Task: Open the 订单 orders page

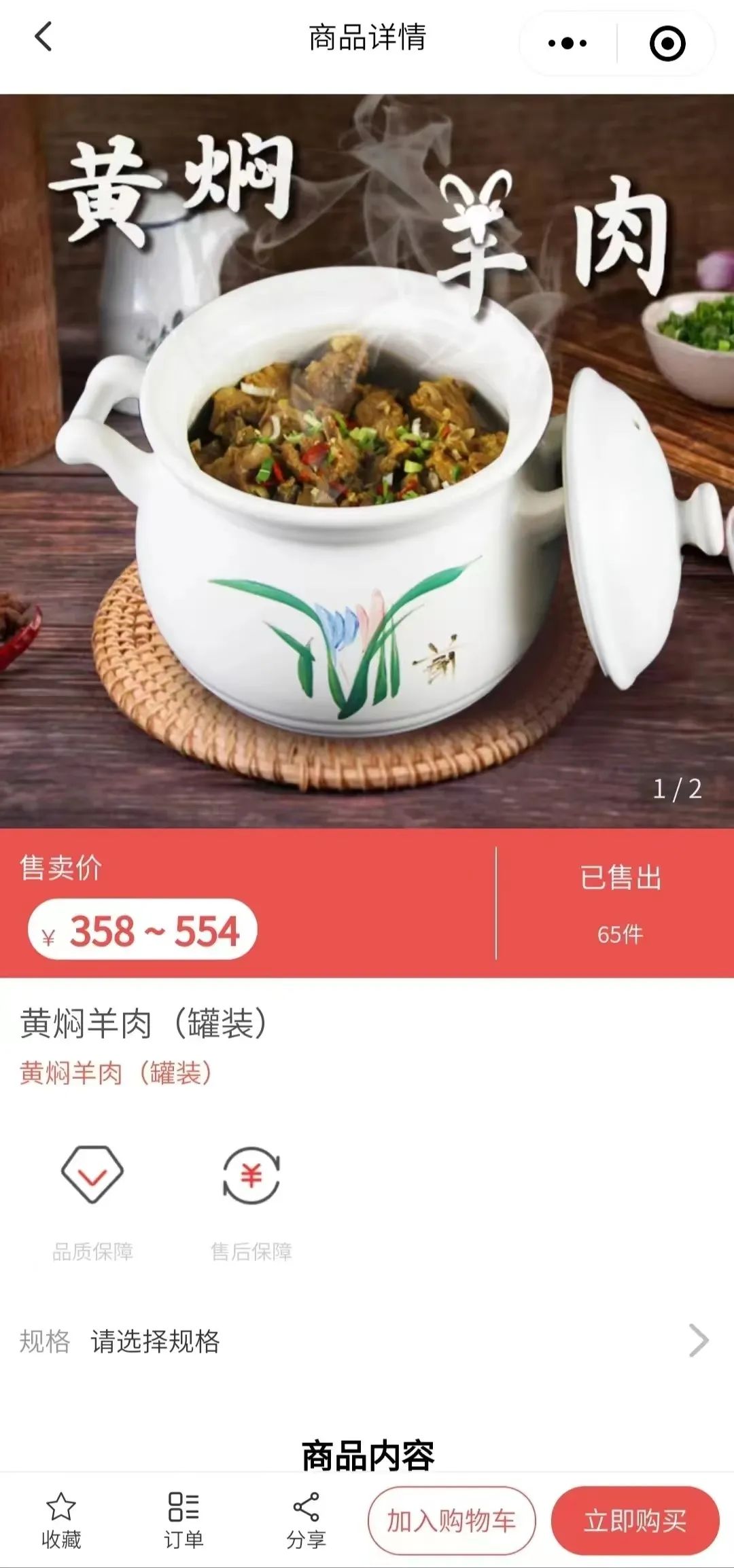Action: pos(183,1520)
